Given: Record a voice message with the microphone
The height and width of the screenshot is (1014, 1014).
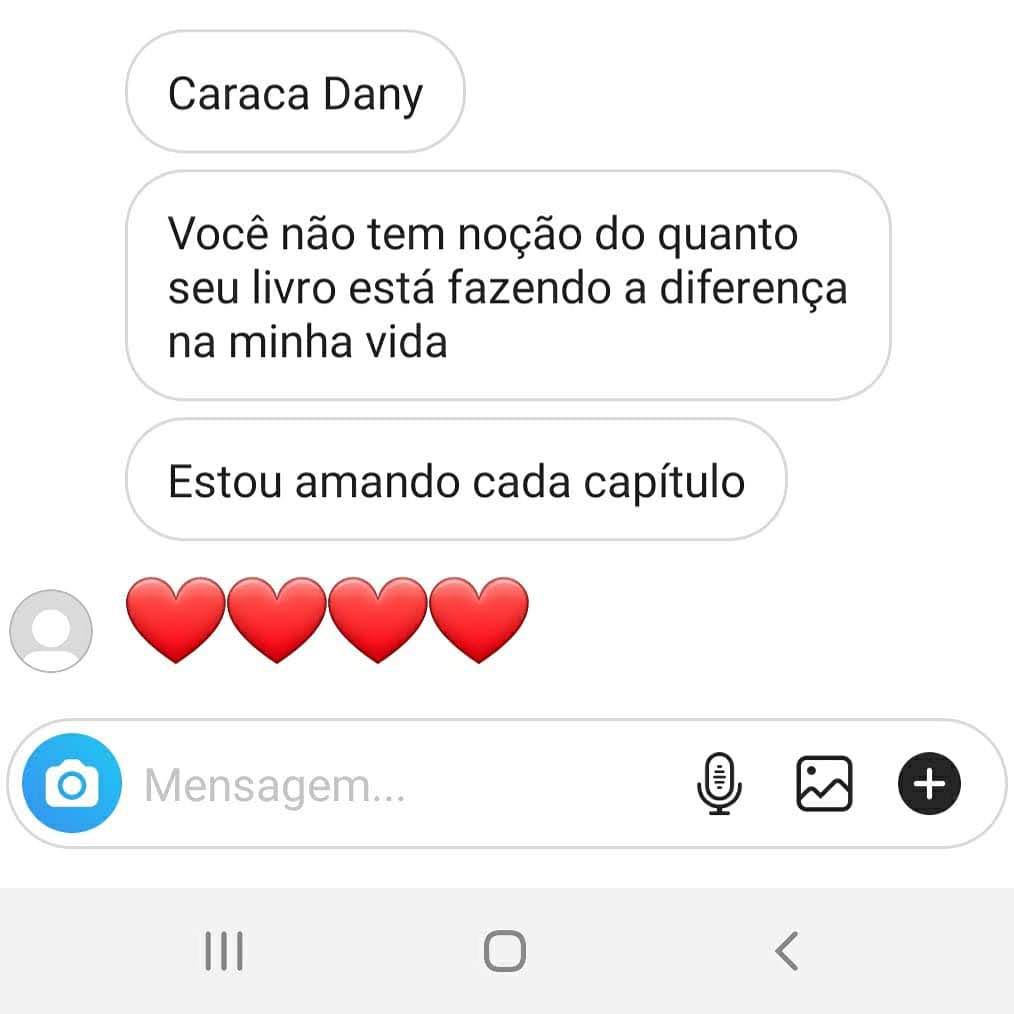Looking at the screenshot, I should (719, 784).
